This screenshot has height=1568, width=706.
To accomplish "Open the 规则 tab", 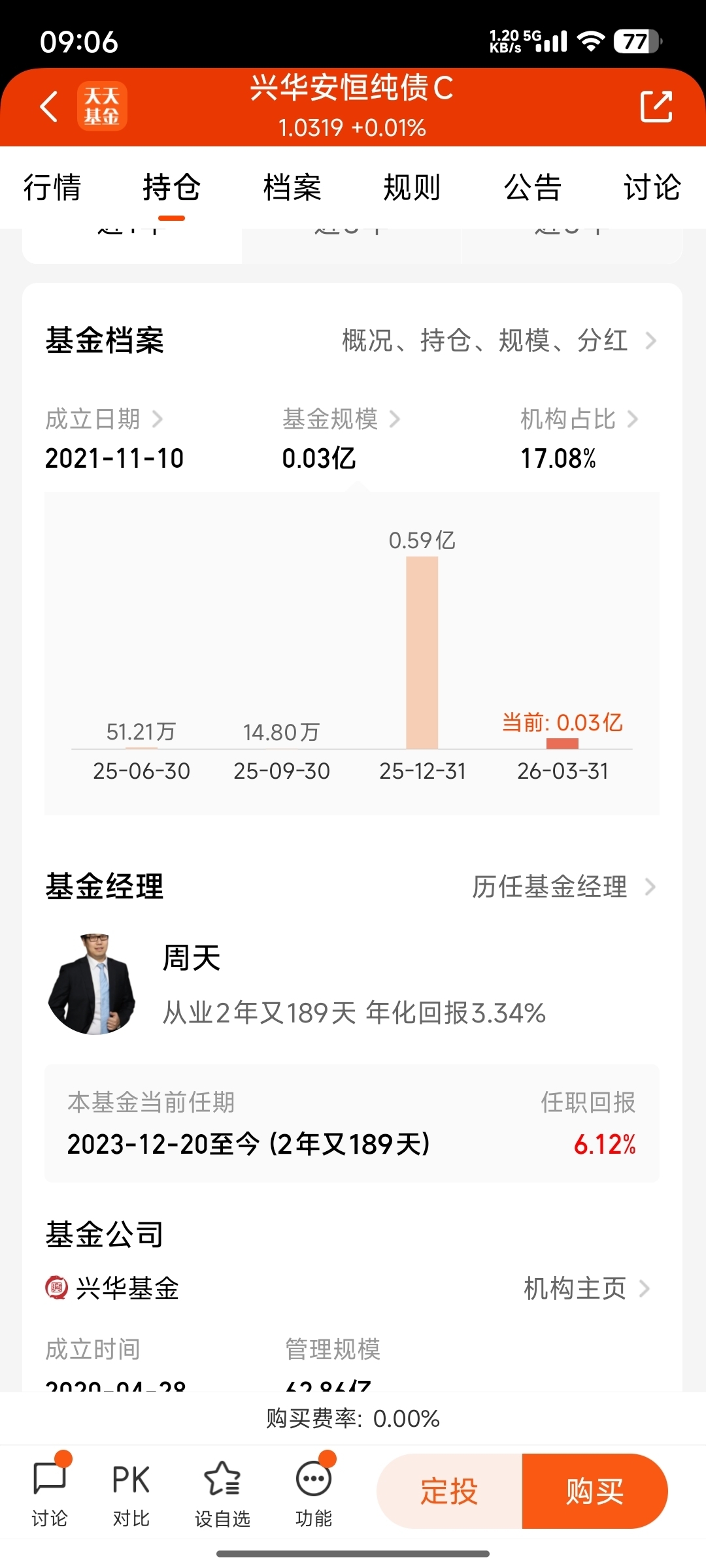I will [x=412, y=188].
